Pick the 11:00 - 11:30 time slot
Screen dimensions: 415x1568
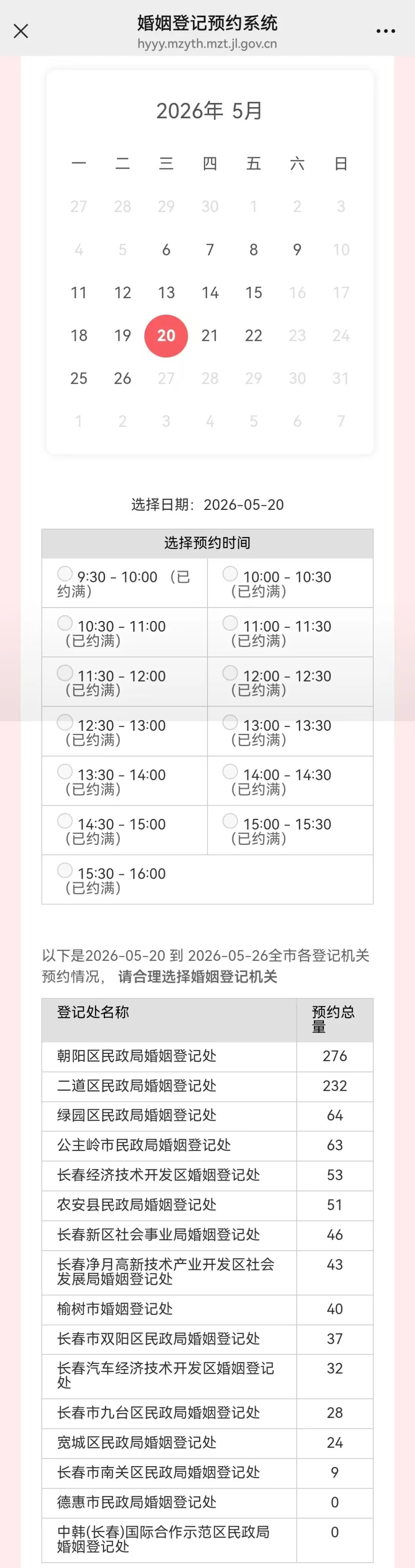pyautogui.click(x=230, y=623)
